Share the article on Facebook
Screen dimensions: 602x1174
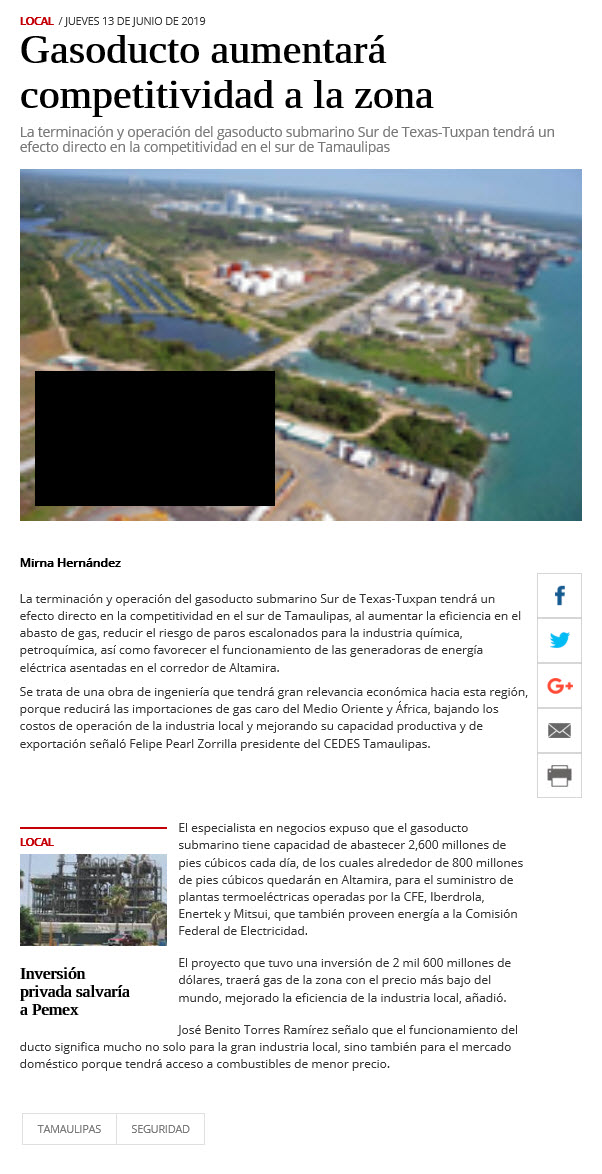tap(559, 596)
